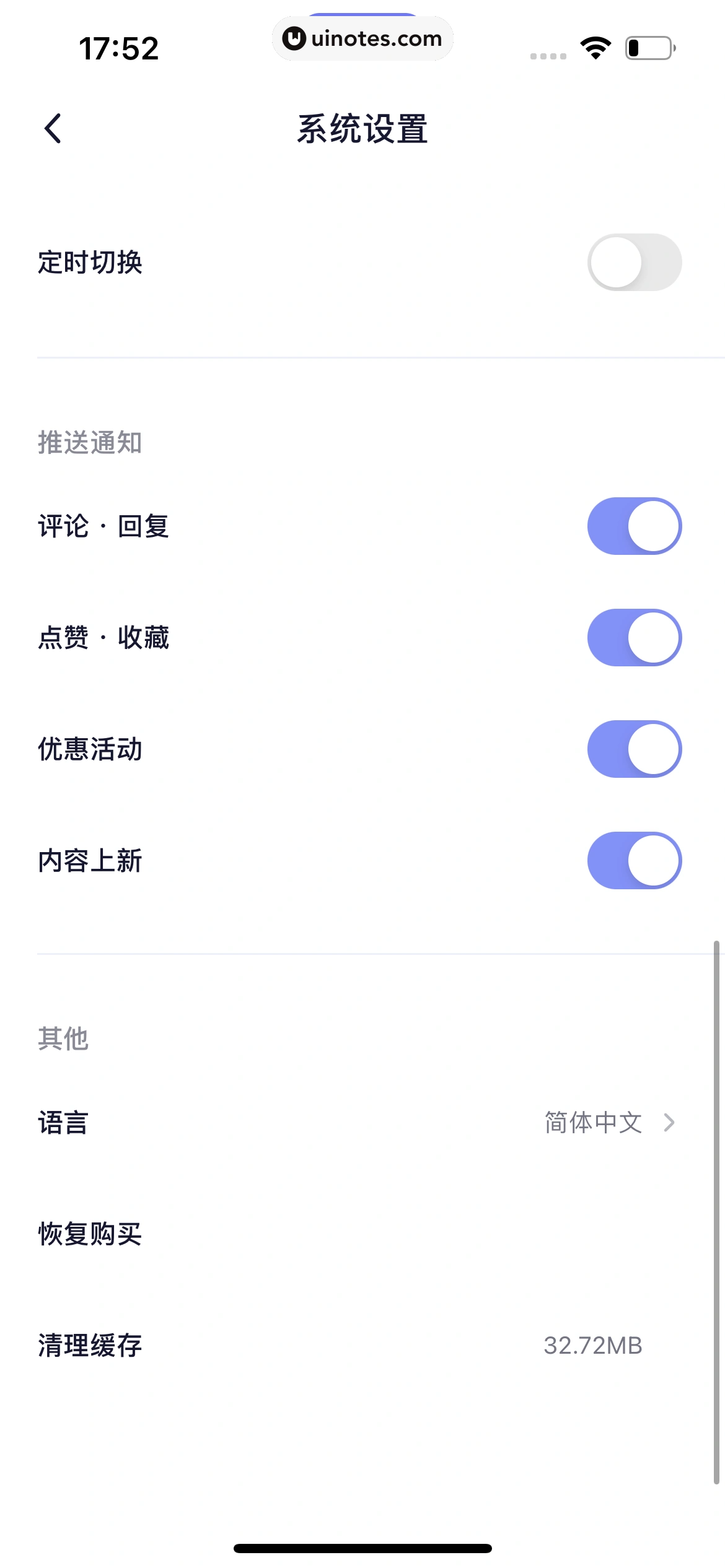Disable the 评论·回复 notification switch

(x=633, y=526)
